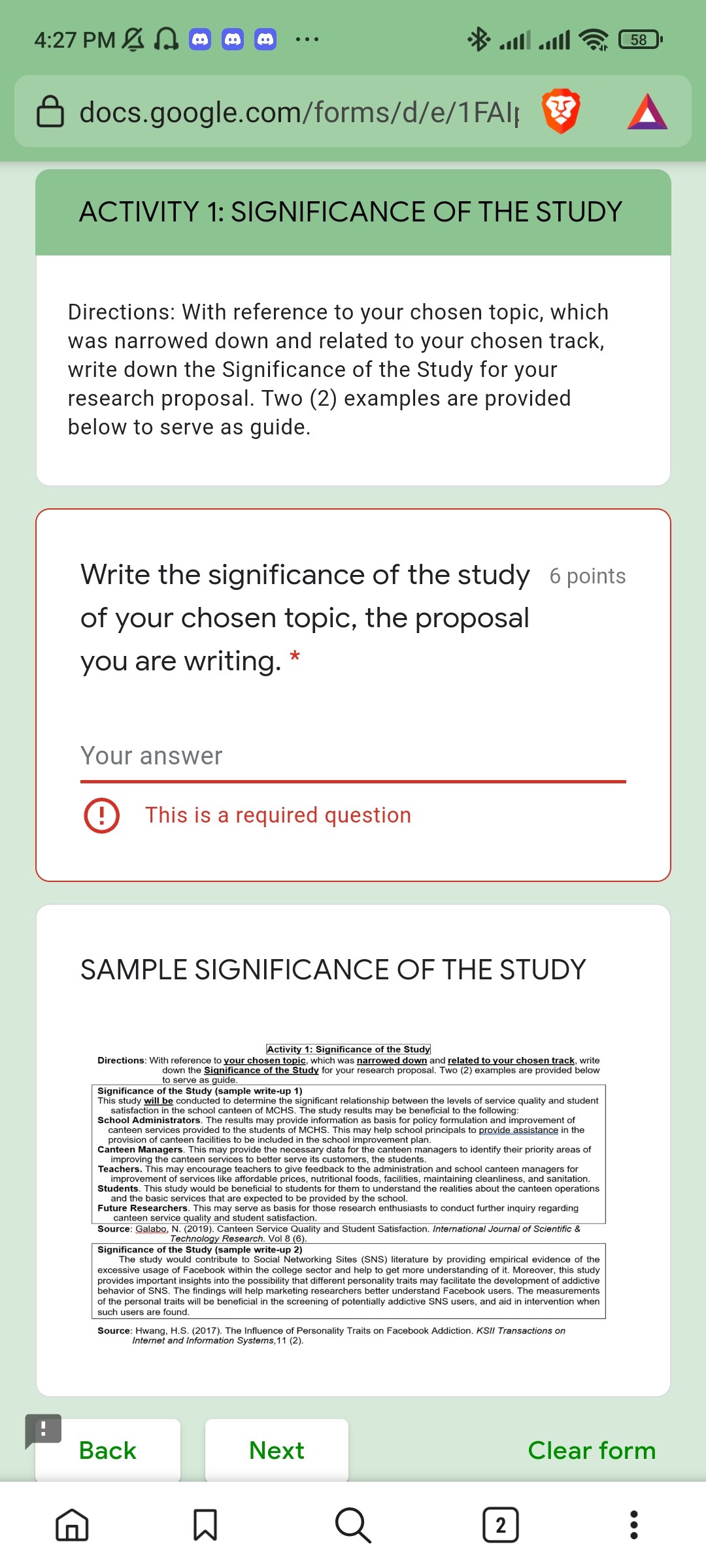Tap the URL address bar

tap(288, 112)
